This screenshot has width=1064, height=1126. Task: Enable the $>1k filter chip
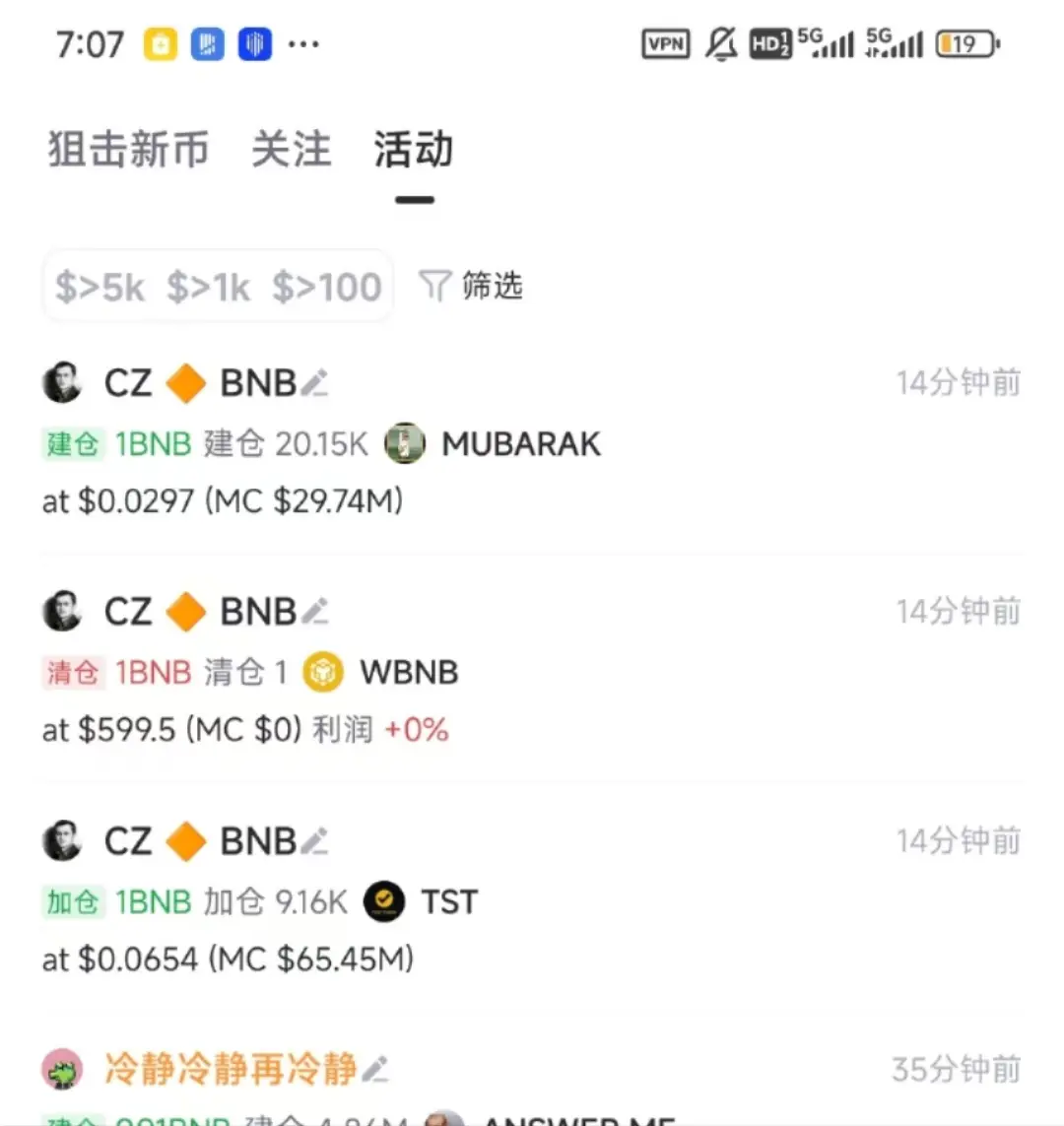click(210, 286)
